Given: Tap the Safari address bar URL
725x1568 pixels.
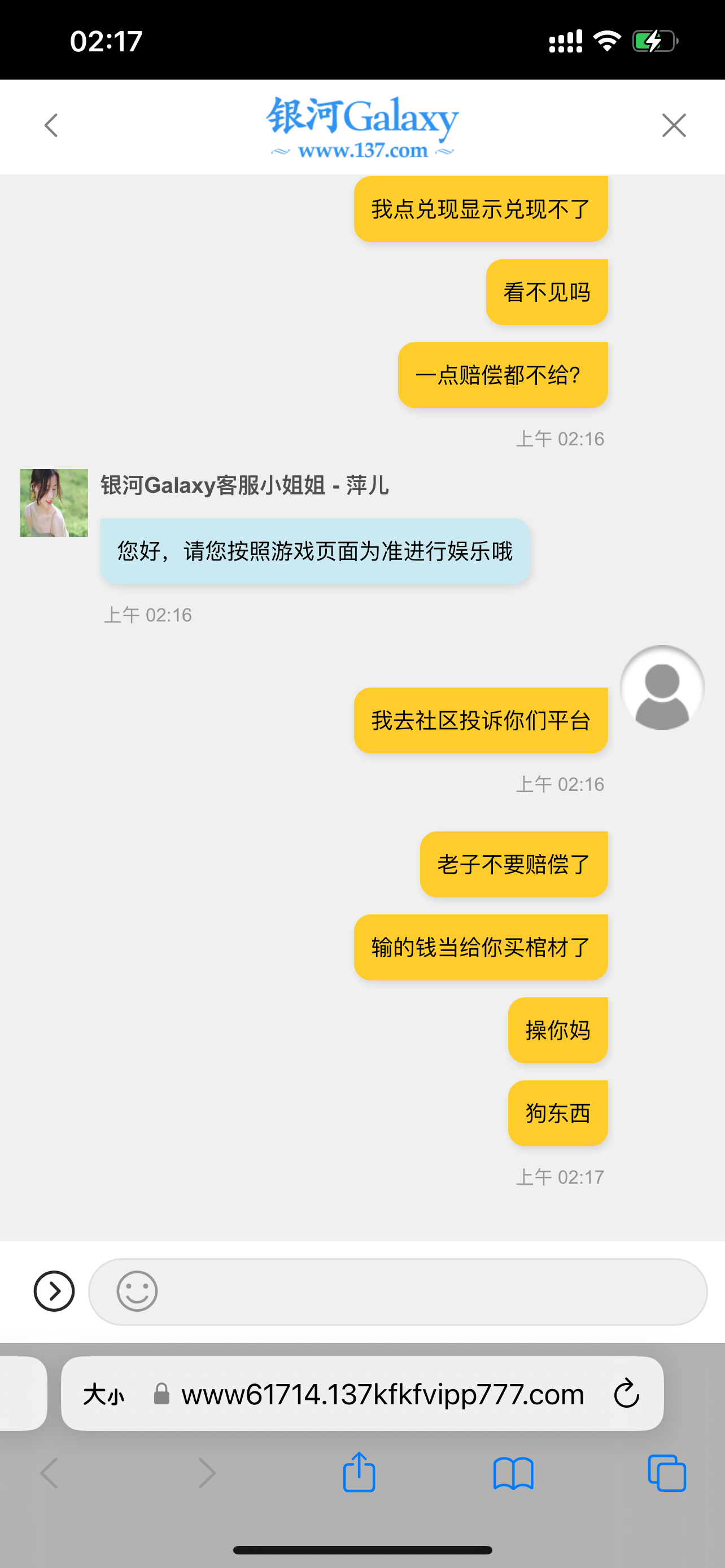Looking at the screenshot, I should click(382, 1395).
